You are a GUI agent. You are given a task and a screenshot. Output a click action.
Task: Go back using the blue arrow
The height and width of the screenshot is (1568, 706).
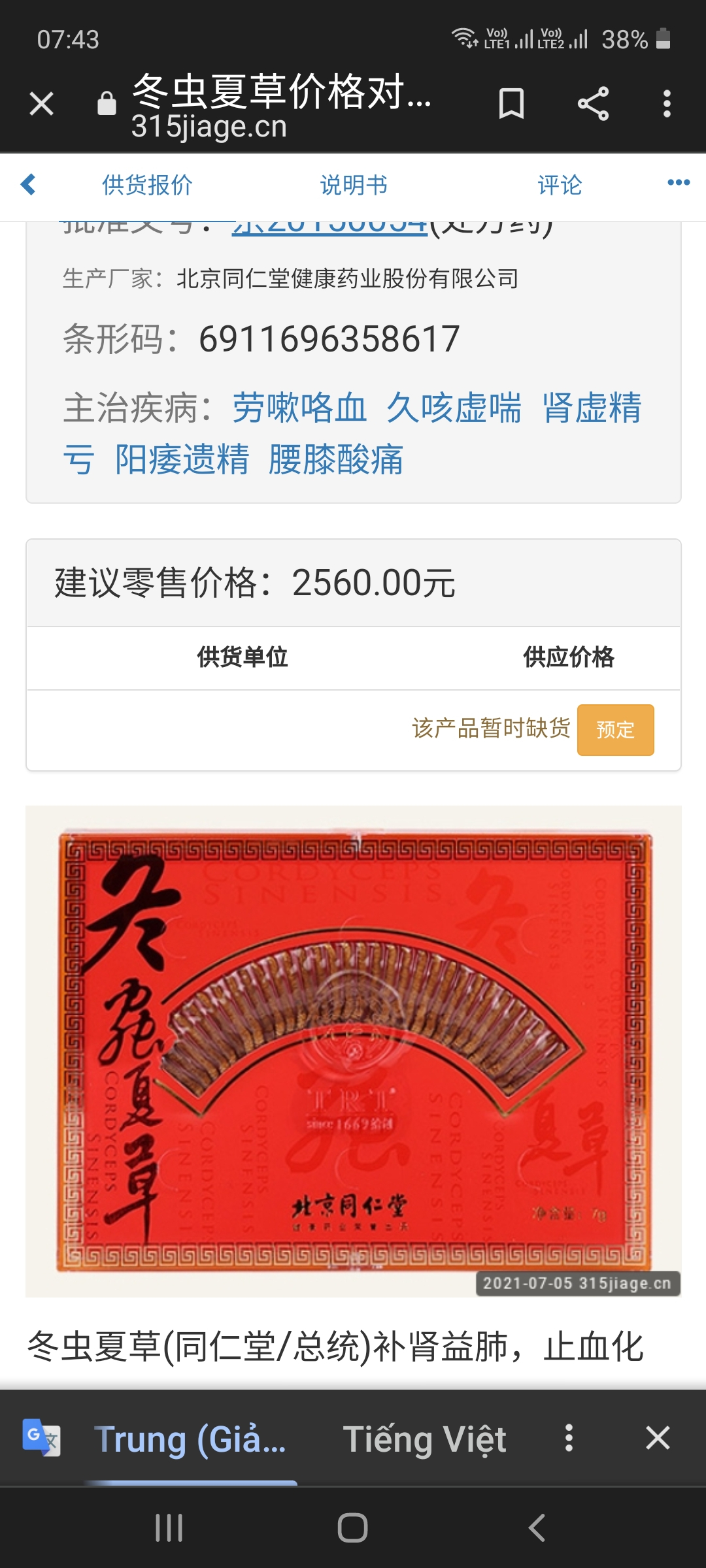(x=28, y=184)
